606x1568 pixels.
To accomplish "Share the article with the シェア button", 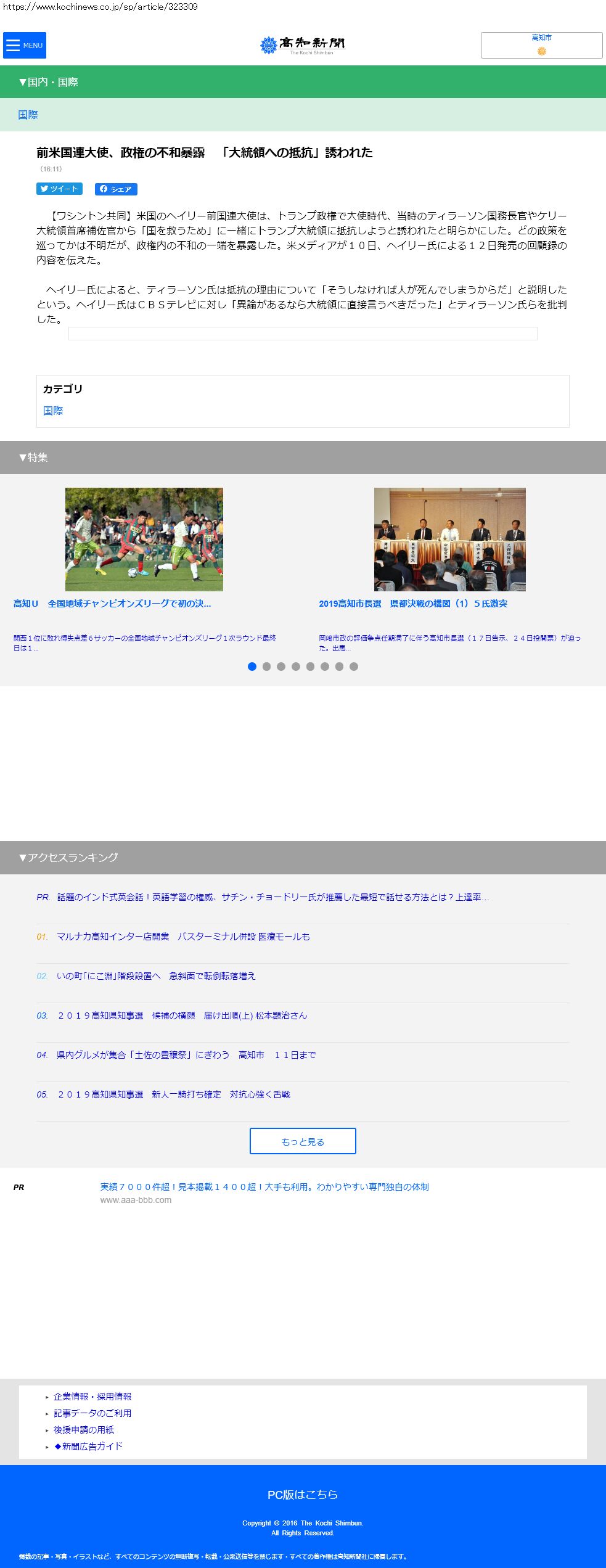I will tap(116, 189).
